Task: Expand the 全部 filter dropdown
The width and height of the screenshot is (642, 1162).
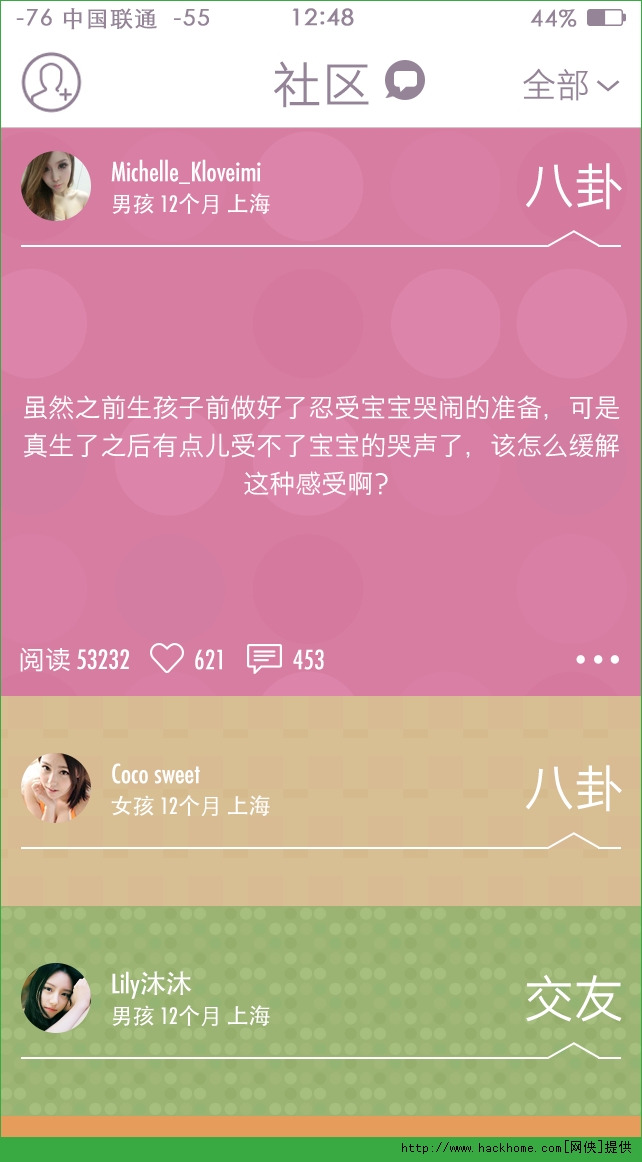Action: [x=570, y=85]
